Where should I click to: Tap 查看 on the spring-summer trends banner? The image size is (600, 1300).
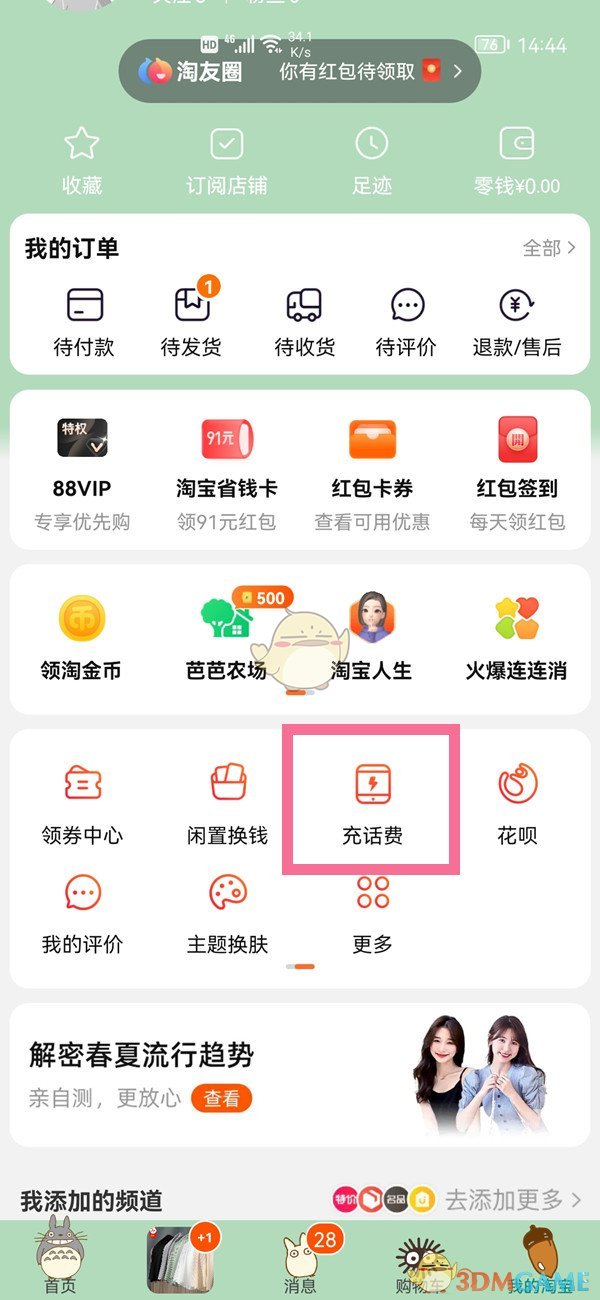(221, 1099)
